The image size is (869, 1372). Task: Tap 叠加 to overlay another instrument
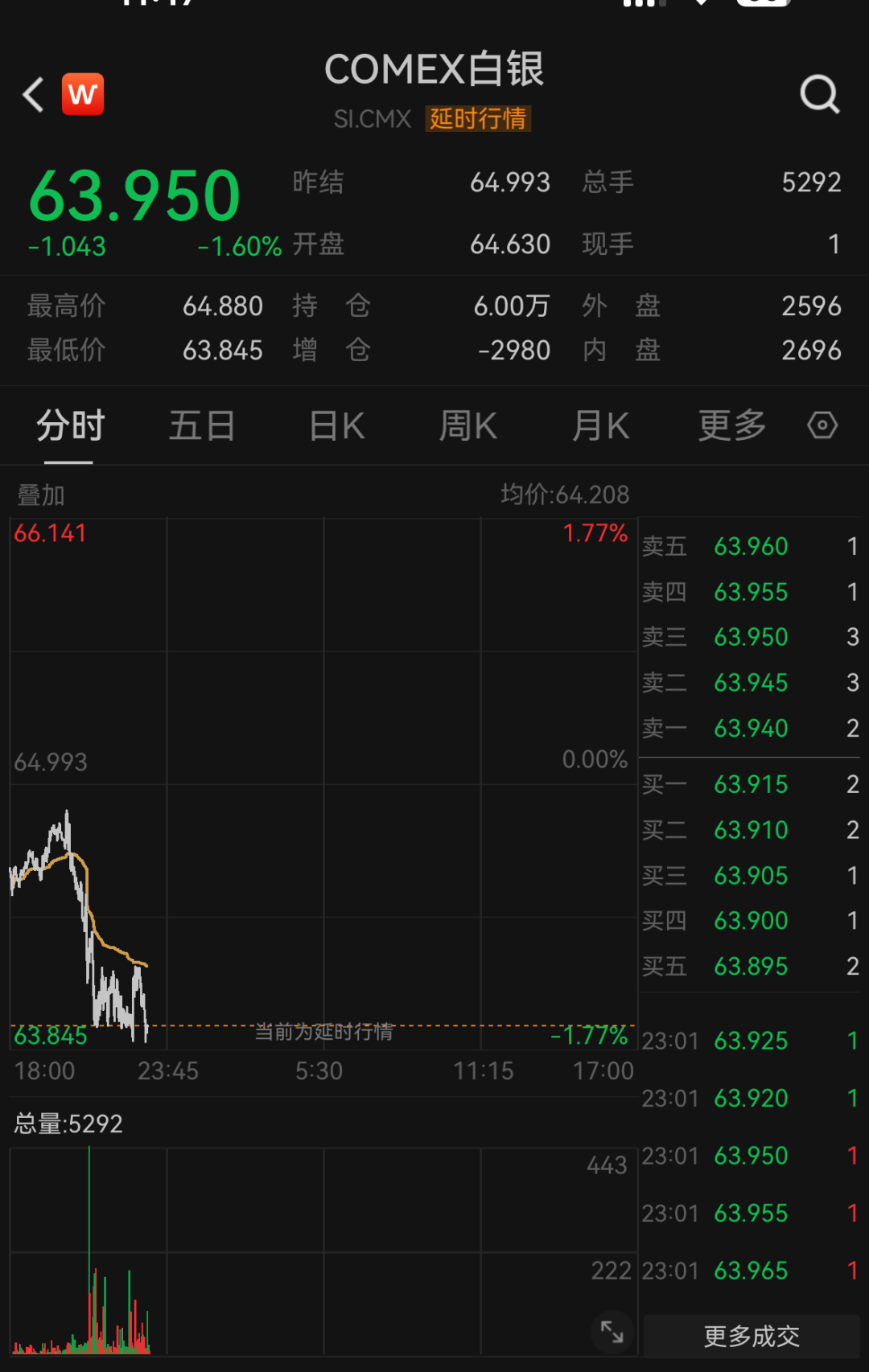[41, 495]
